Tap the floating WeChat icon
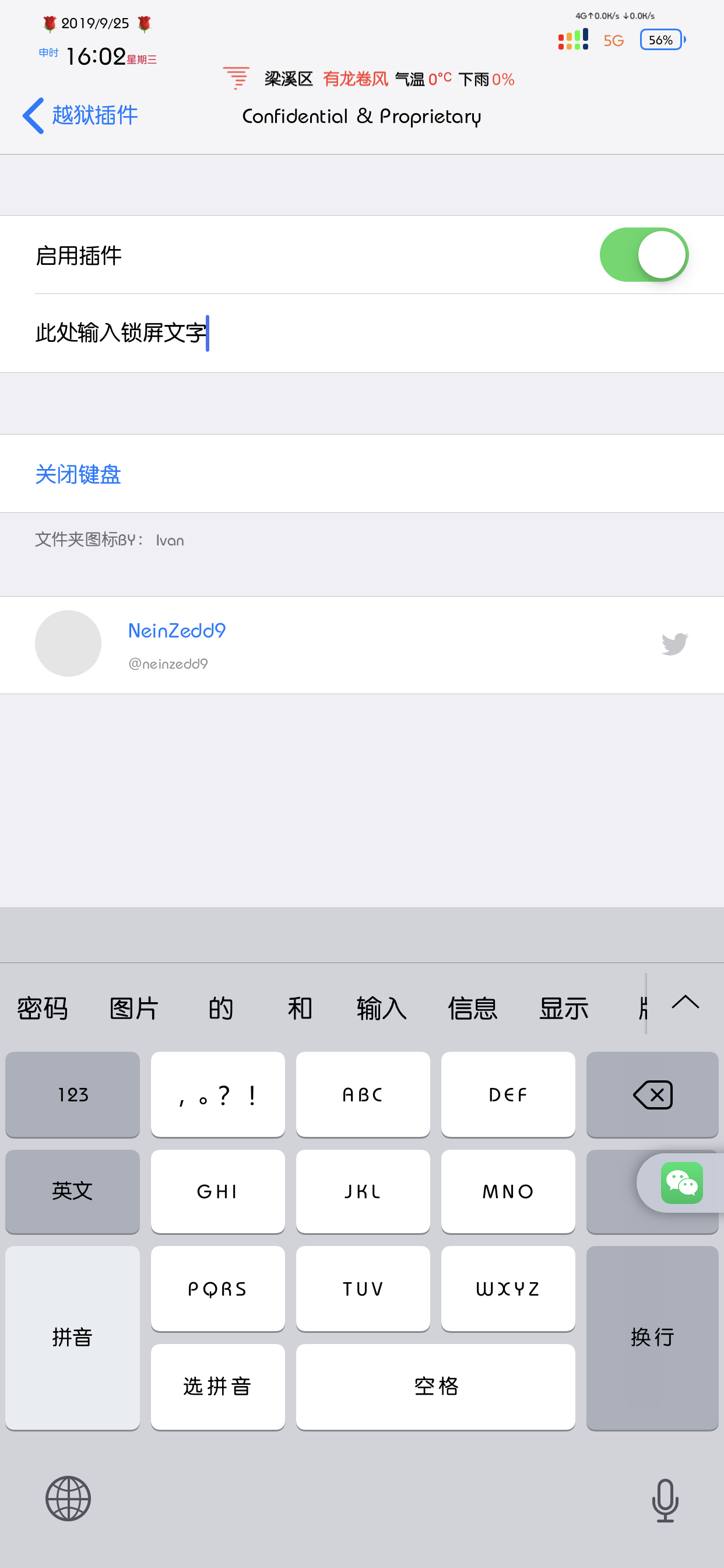The height and width of the screenshot is (1568, 724). (x=681, y=1181)
